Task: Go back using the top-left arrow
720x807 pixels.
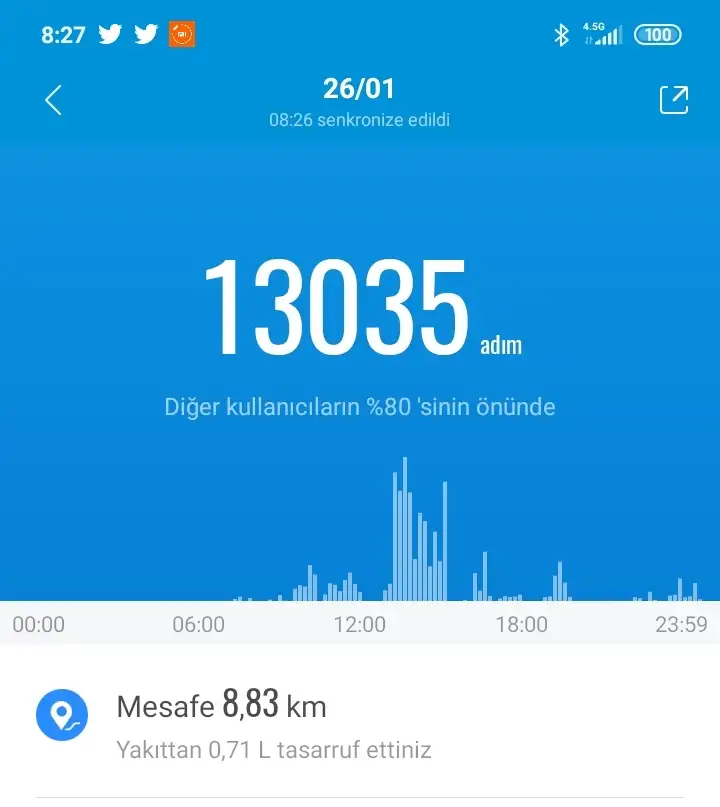Action: coord(53,100)
